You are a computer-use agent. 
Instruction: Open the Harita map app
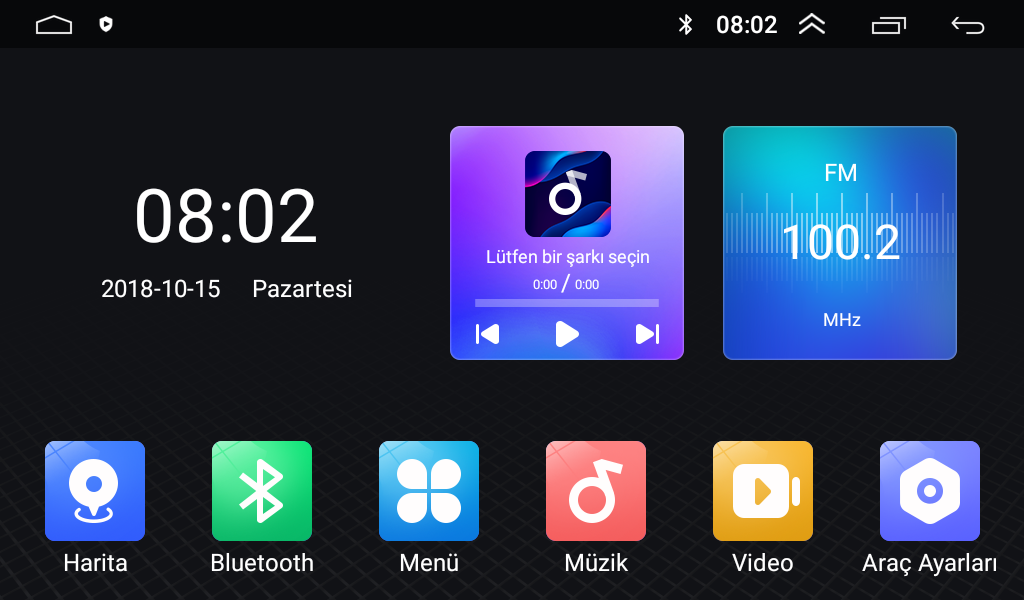click(95, 491)
